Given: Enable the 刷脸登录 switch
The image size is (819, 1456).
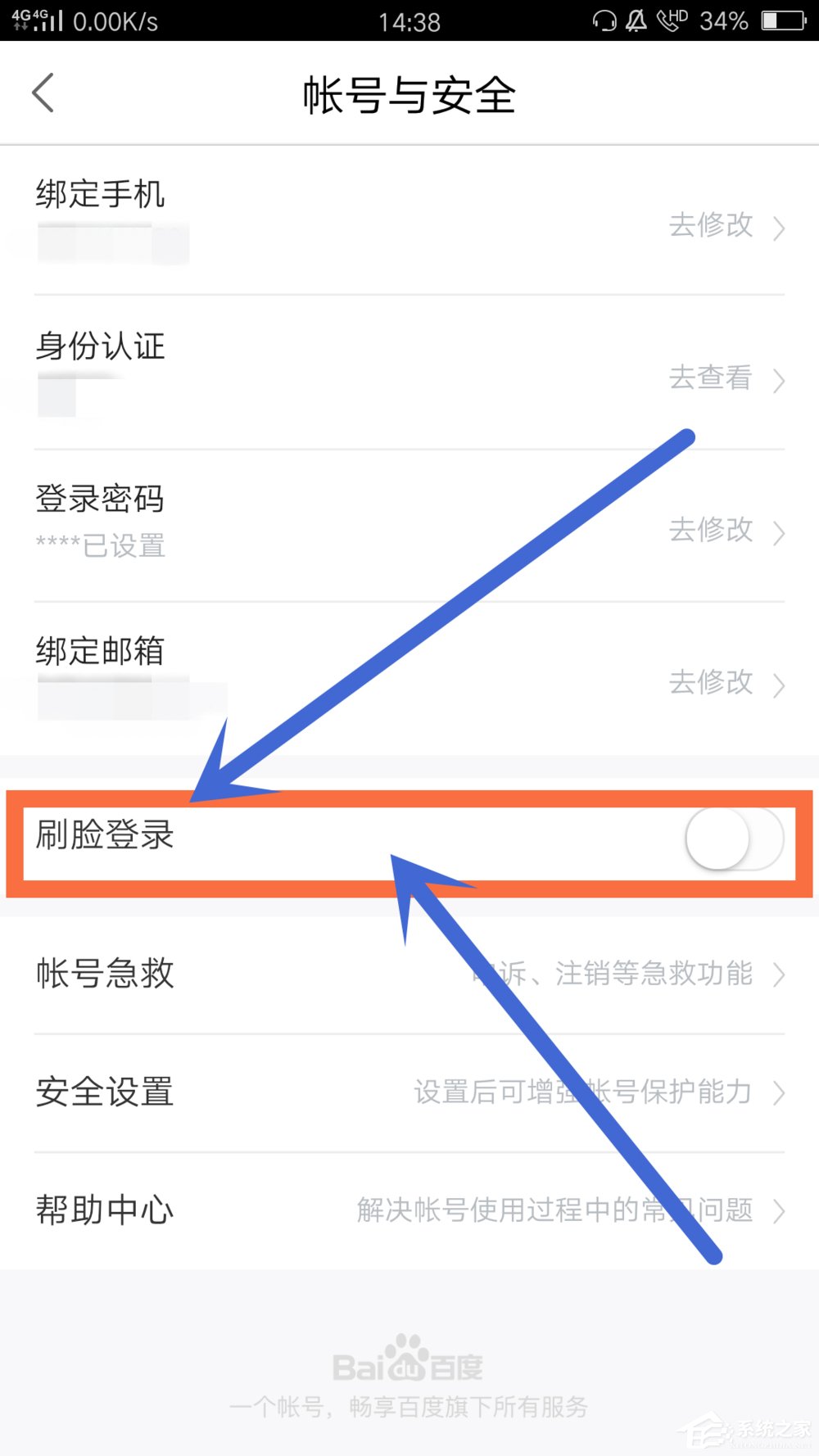Looking at the screenshot, I should click(x=733, y=839).
